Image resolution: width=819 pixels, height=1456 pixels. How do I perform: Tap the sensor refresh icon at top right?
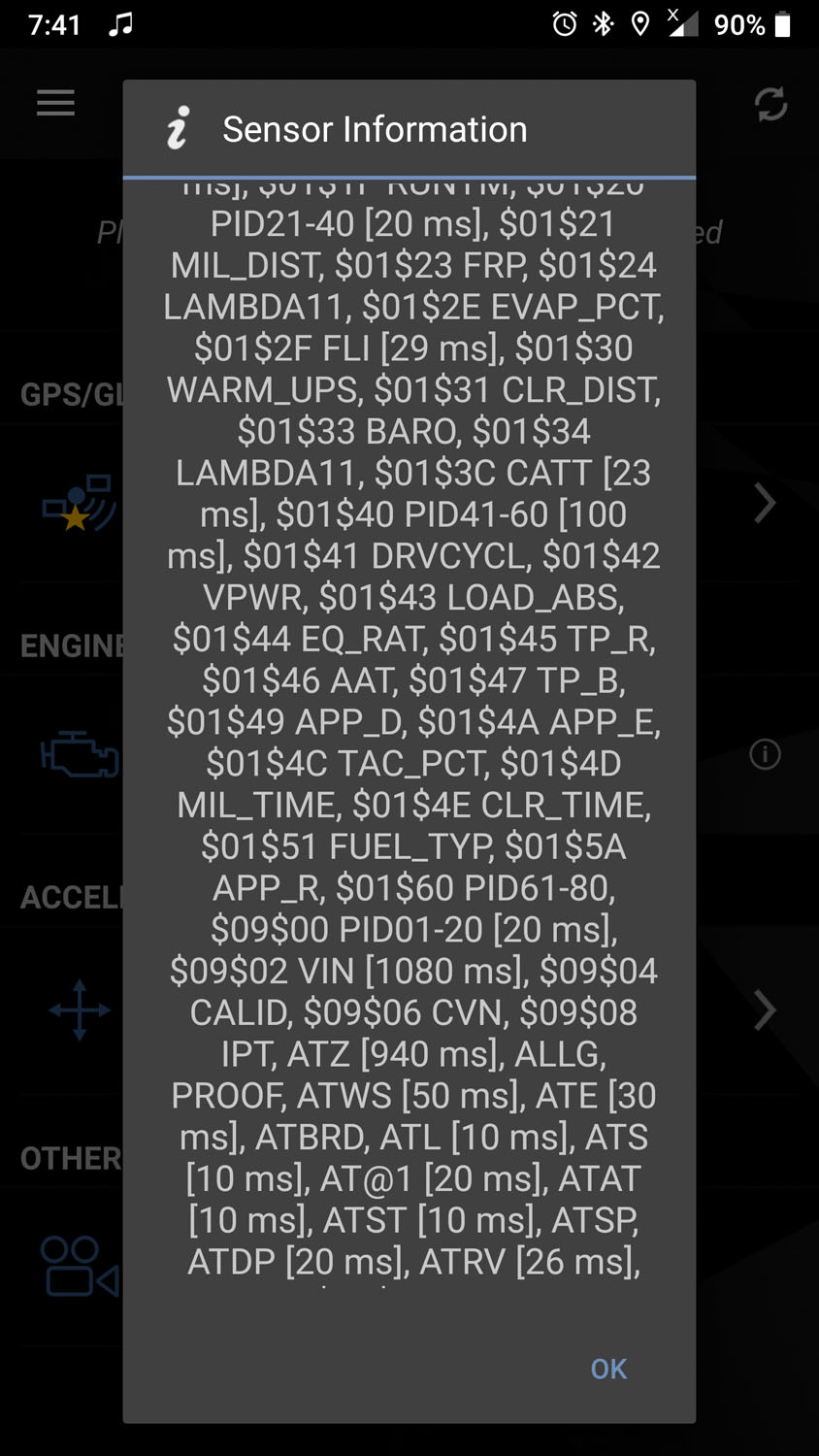[x=770, y=103]
